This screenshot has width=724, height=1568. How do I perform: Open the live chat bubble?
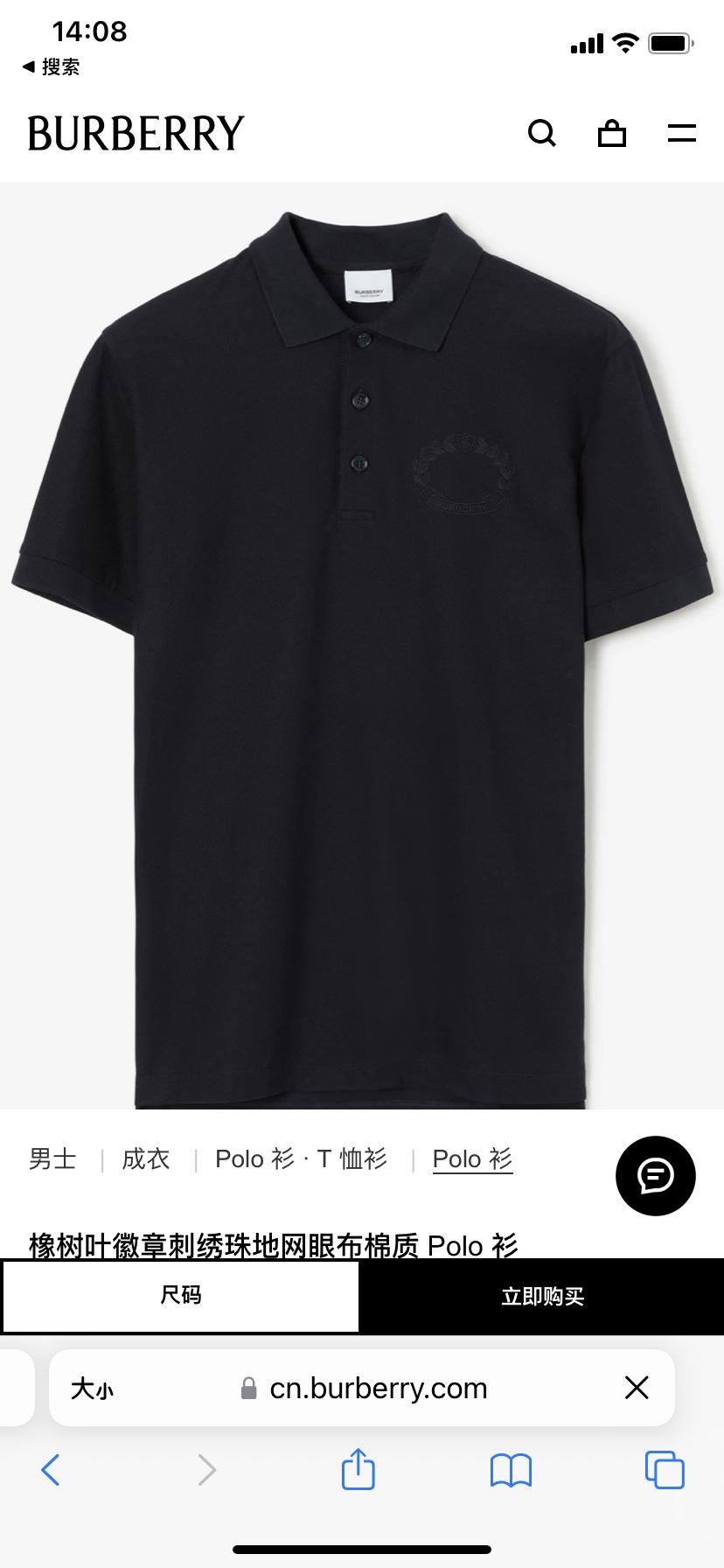(655, 1176)
